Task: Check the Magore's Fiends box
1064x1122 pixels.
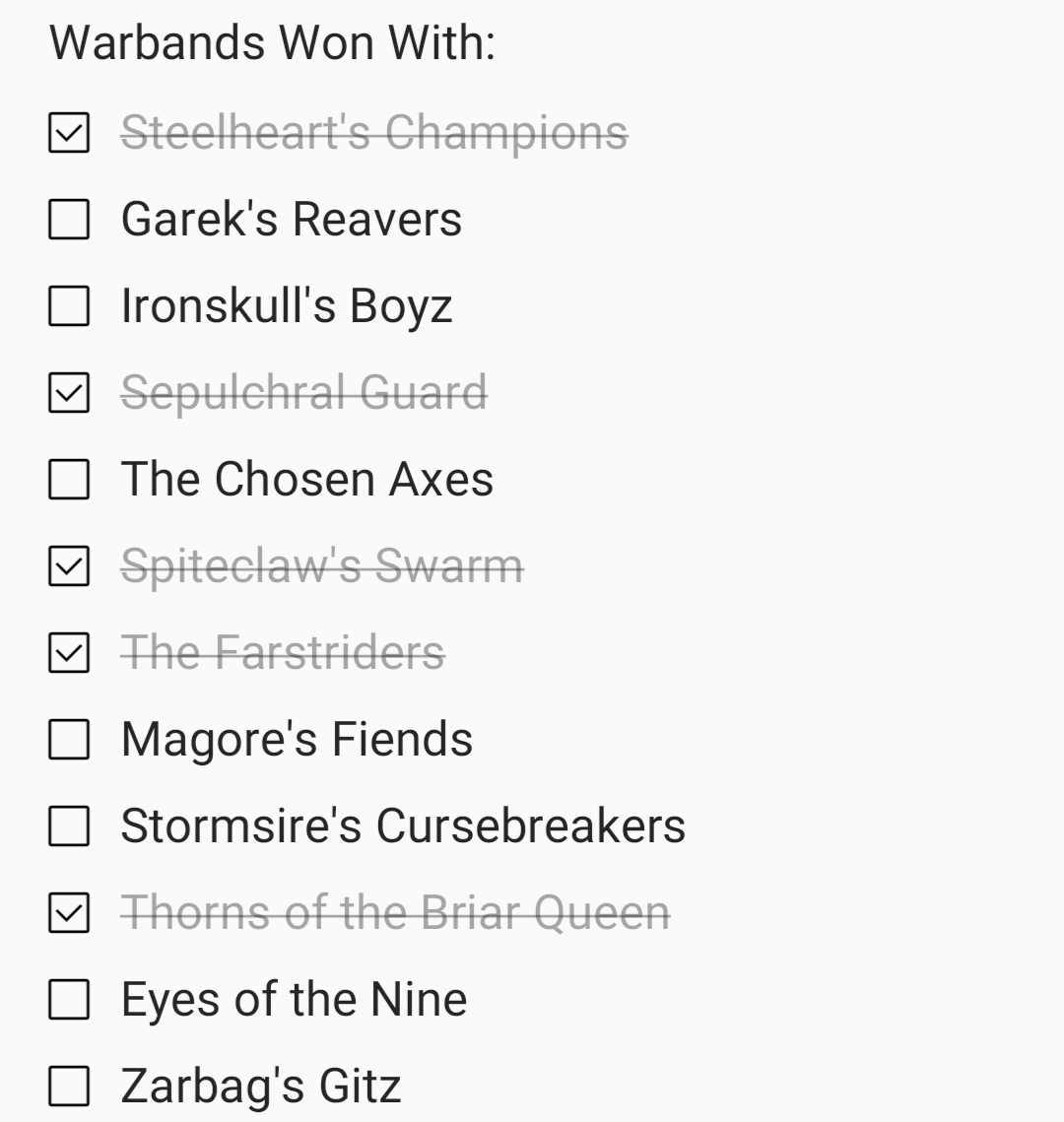Action: 69,740
